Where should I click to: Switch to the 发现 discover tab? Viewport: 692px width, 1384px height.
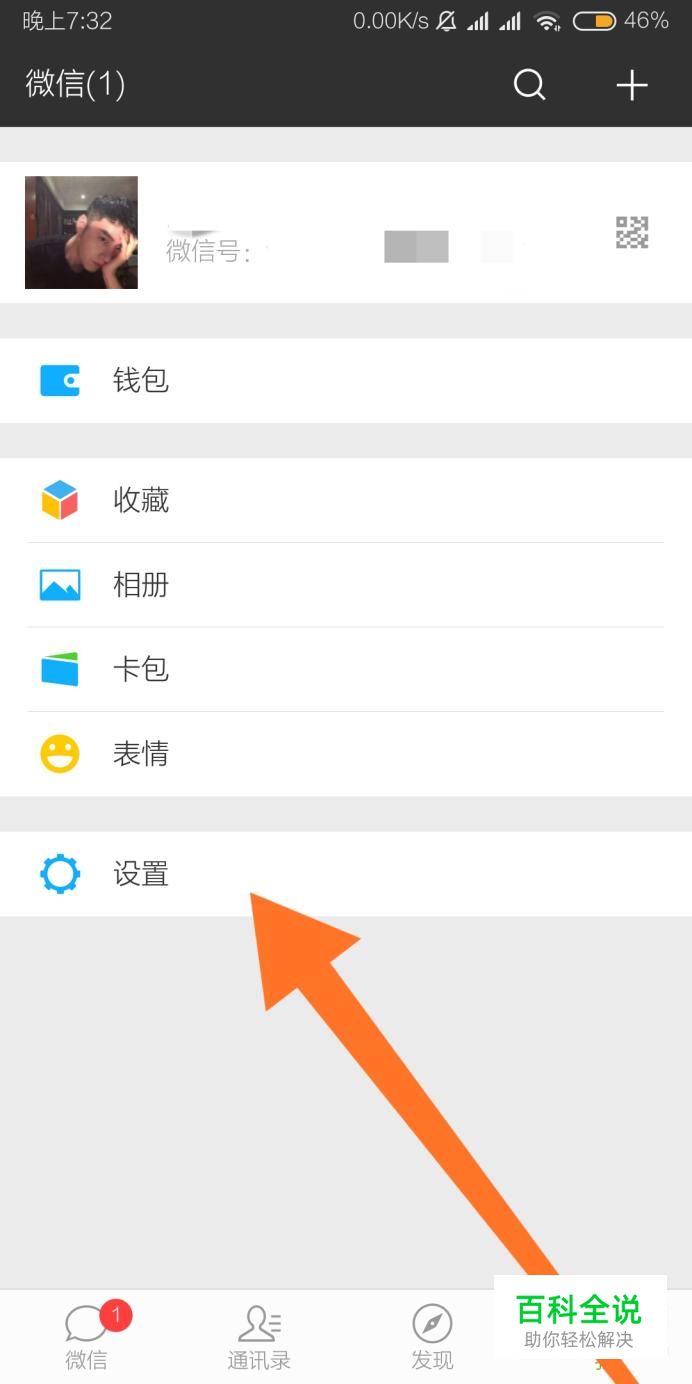432,1337
